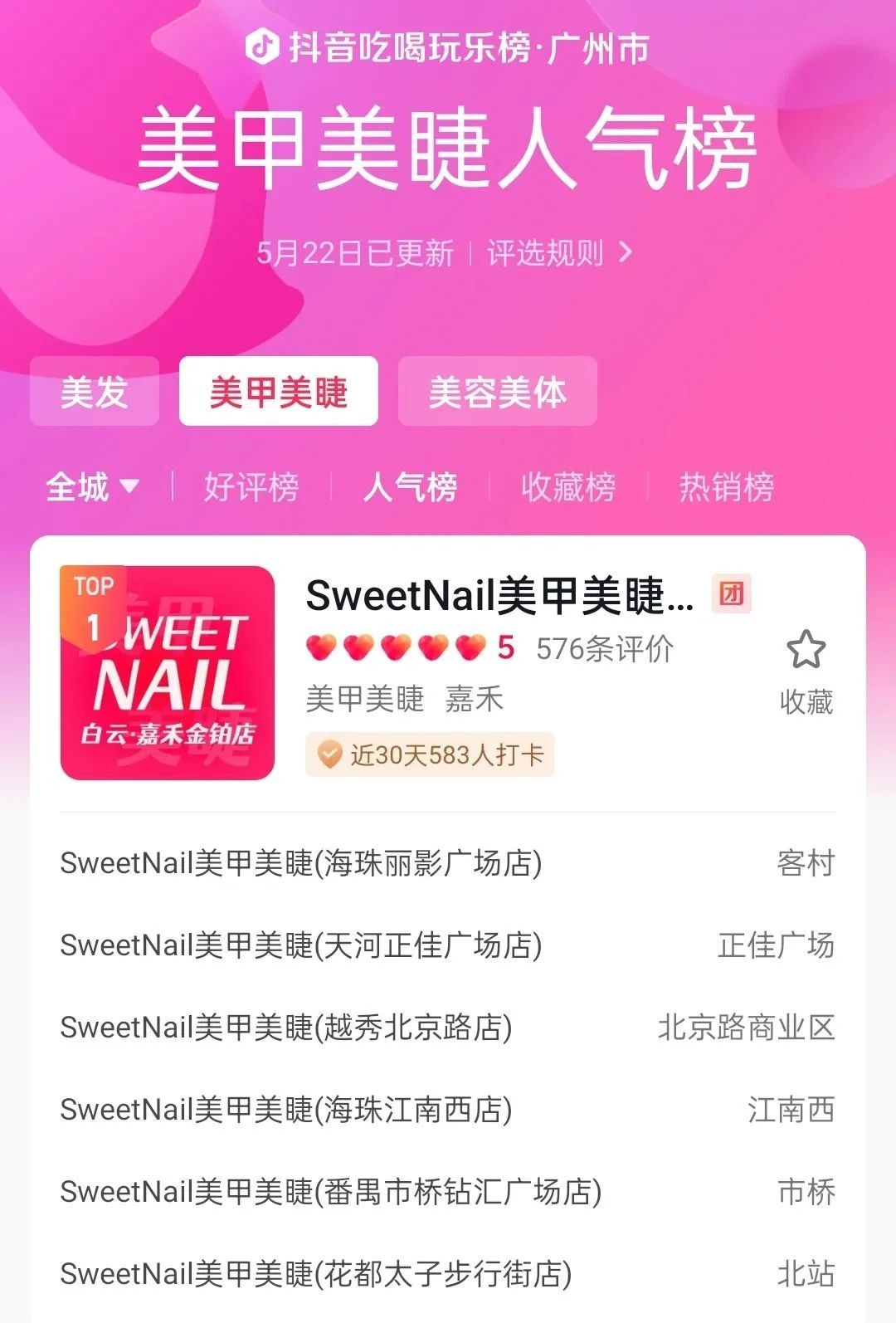Open SweetNail 海珠丽影广场店 branch
Image resolution: width=896 pixels, height=1323 pixels.
click(x=300, y=863)
